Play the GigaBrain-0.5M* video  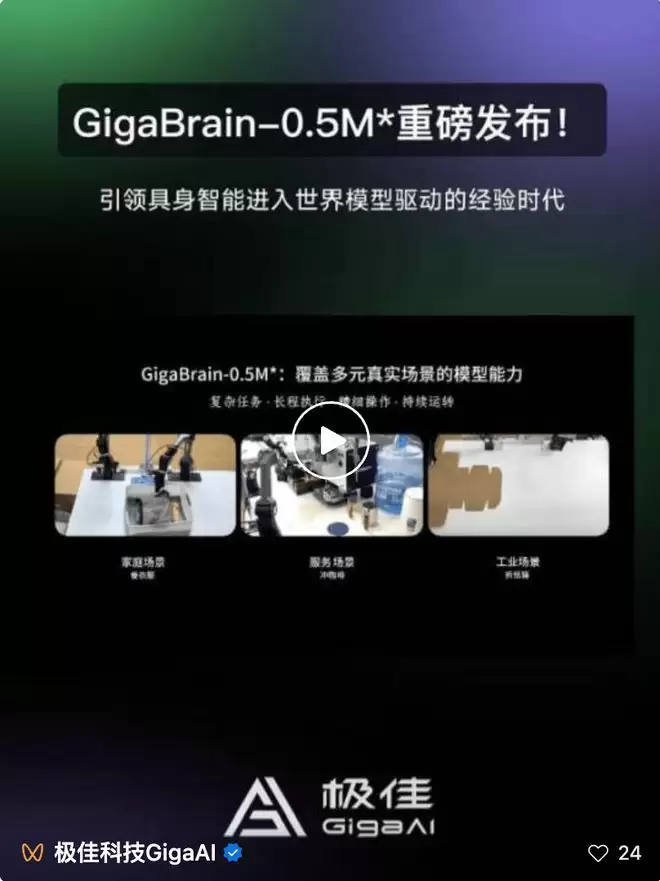(x=331, y=439)
